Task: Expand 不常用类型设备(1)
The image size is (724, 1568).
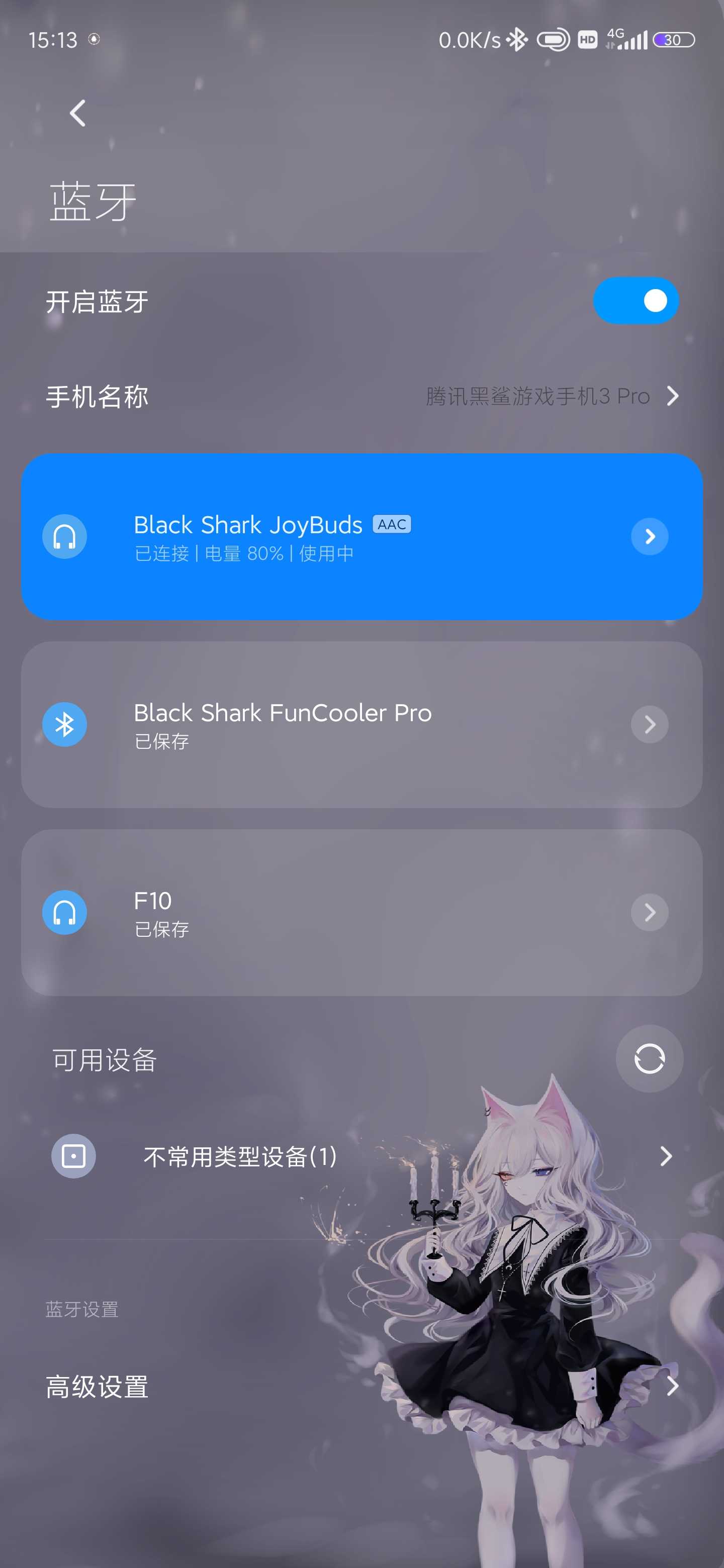Action: coord(361,1156)
